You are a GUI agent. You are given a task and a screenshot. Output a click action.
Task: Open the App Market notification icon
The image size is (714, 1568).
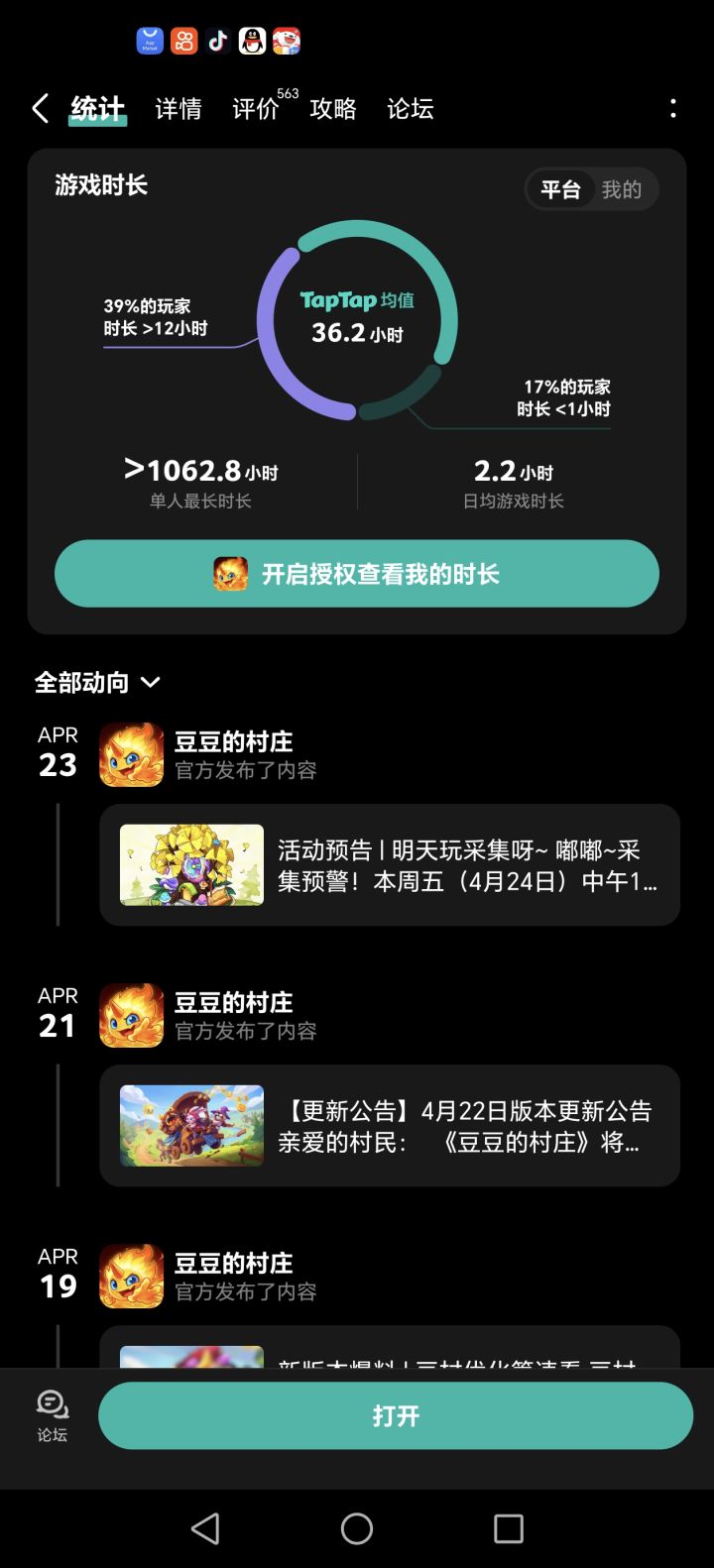pos(149,41)
